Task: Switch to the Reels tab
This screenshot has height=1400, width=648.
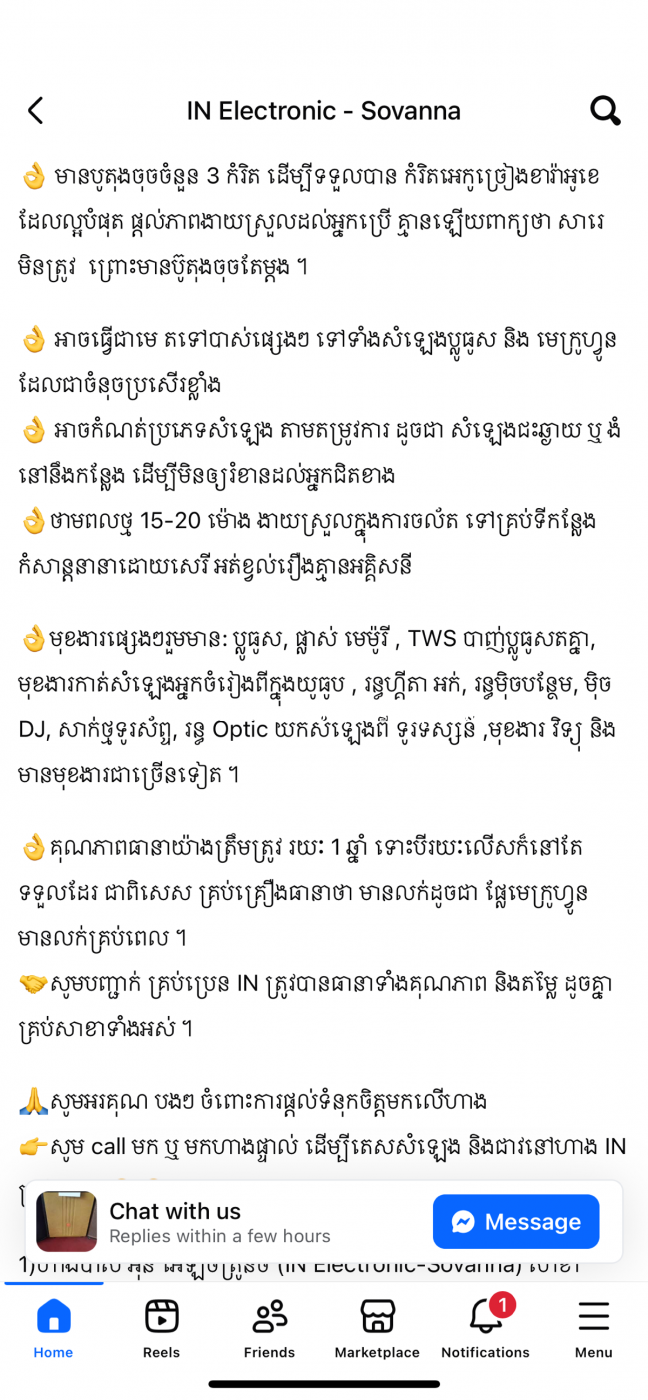Action: 161,1328
